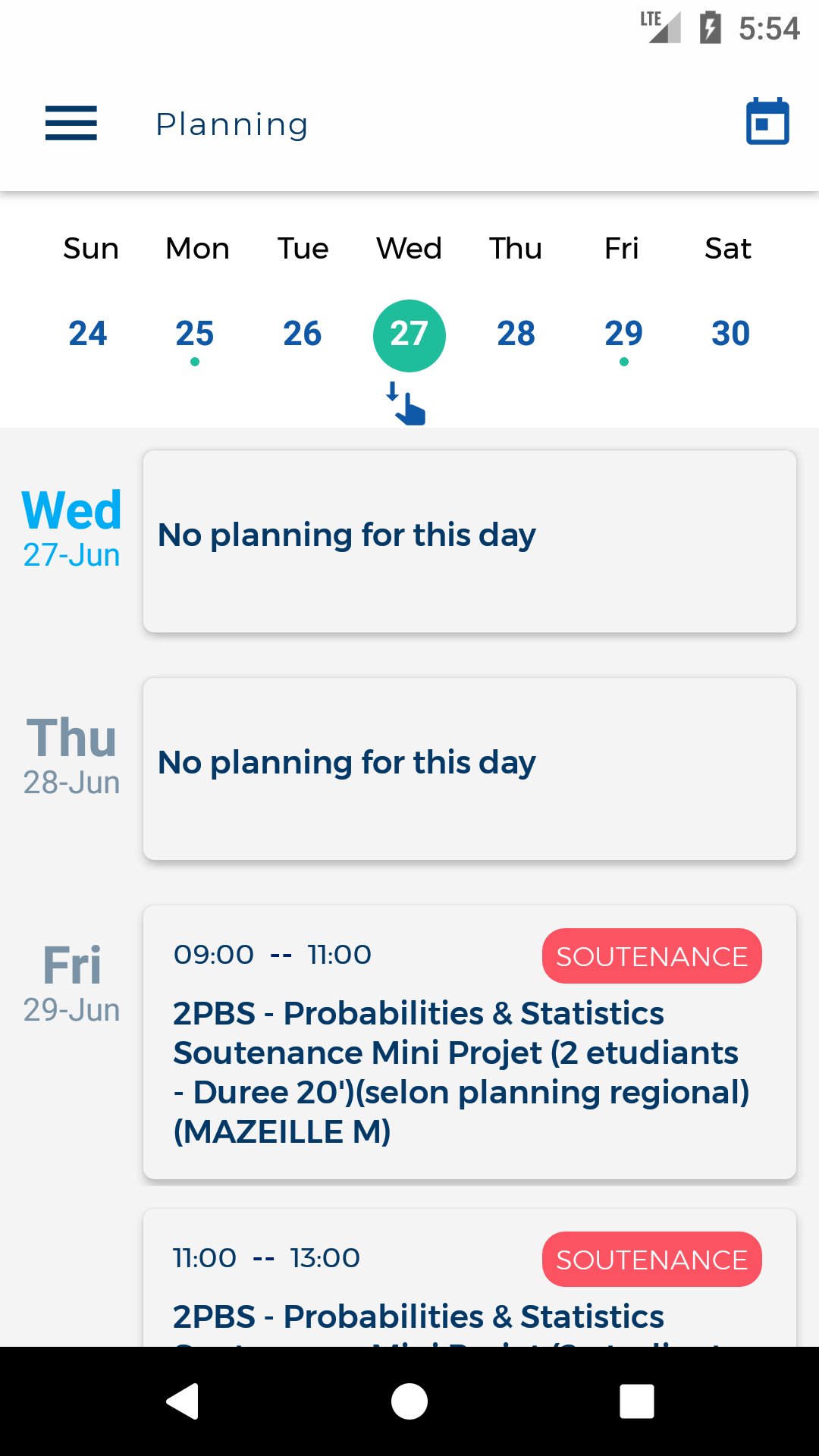This screenshot has height=1456, width=819.
Task: Tap the Android home navigation icon
Action: 409,1401
